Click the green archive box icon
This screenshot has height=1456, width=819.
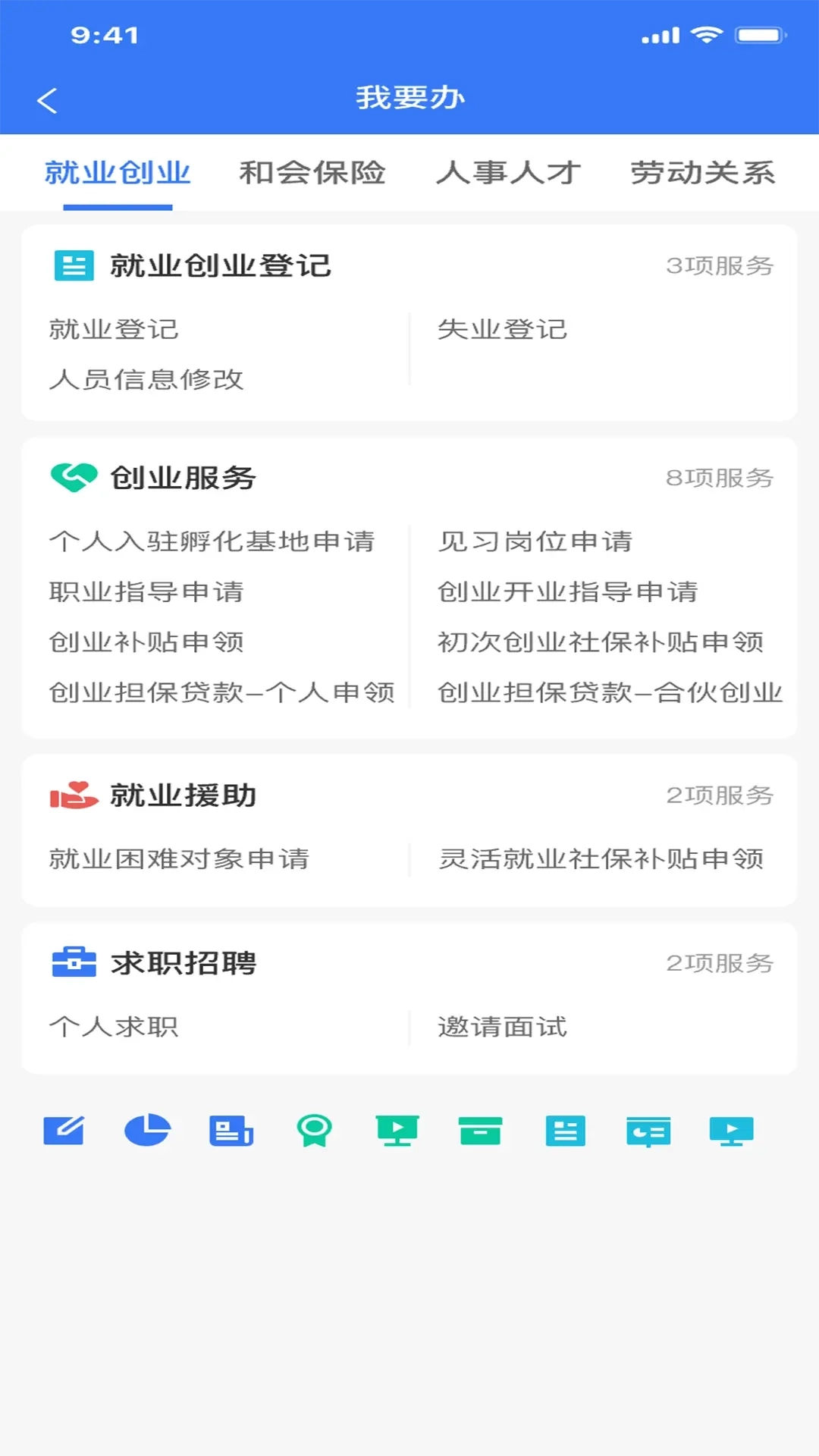coord(481,1131)
